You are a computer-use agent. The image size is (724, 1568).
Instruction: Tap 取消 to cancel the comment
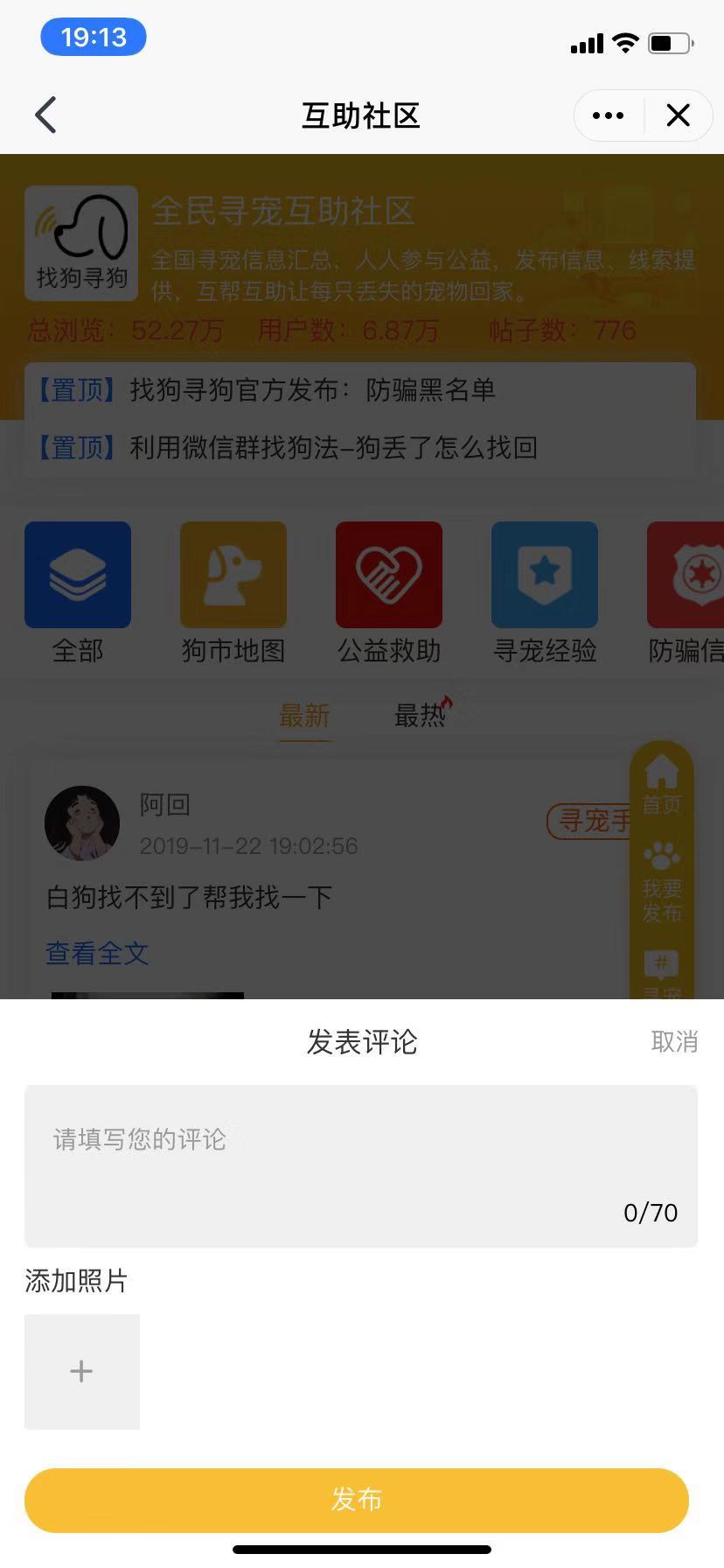674,1041
